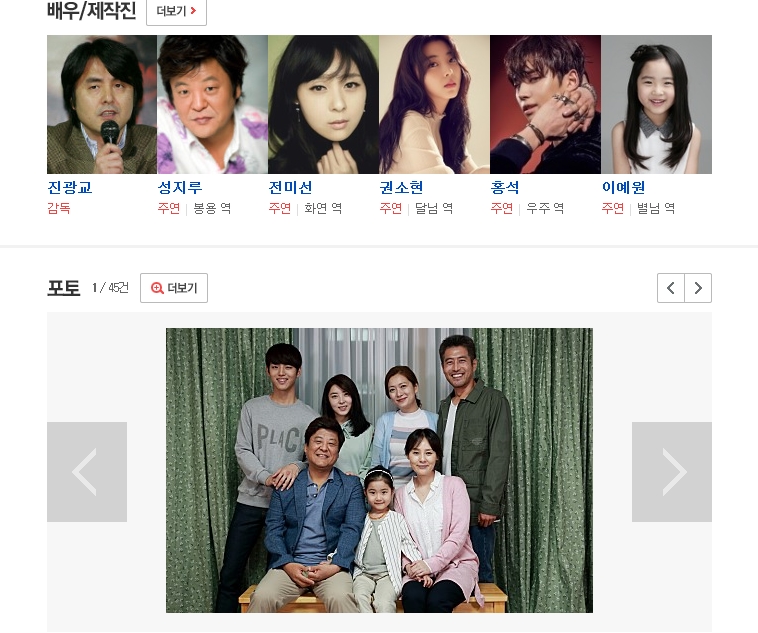This screenshot has width=758, height=633.
Task: Open actress 전미선's photo
Action: pos(323,104)
